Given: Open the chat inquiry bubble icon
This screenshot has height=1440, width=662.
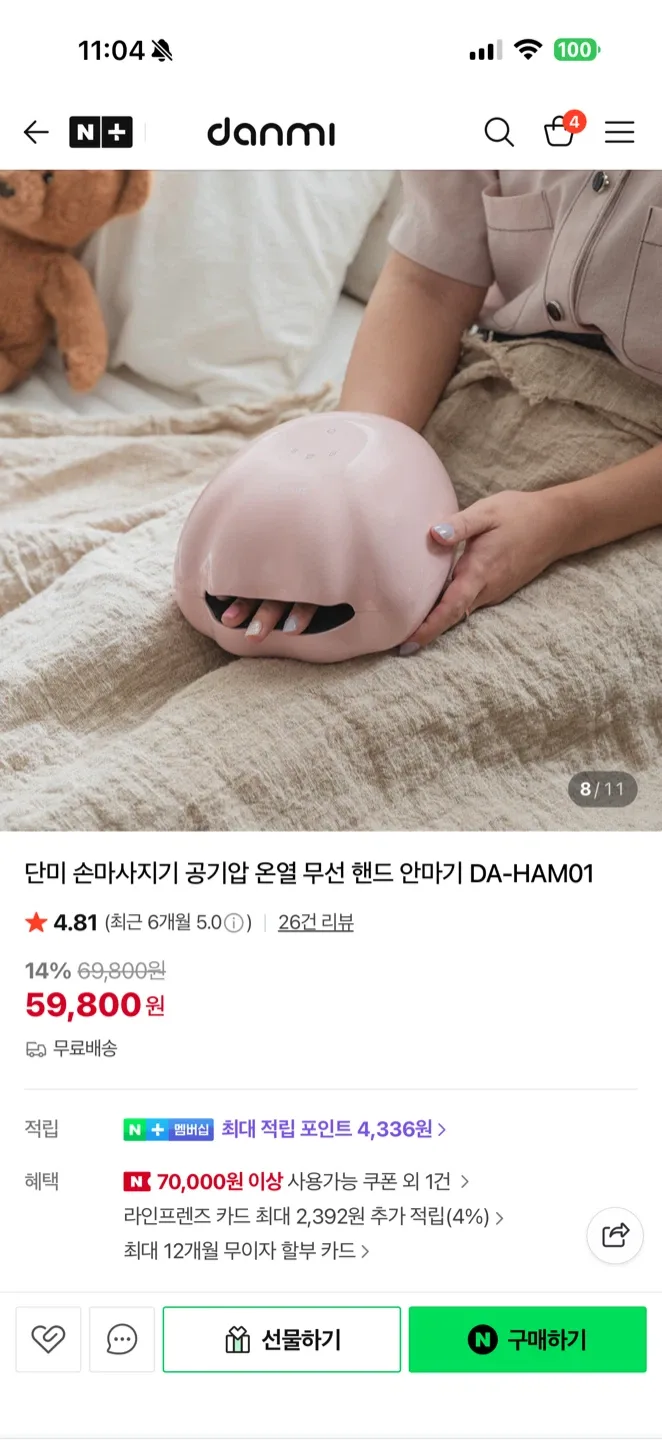Looking at the screenshot, I should tap(122, 1339).
